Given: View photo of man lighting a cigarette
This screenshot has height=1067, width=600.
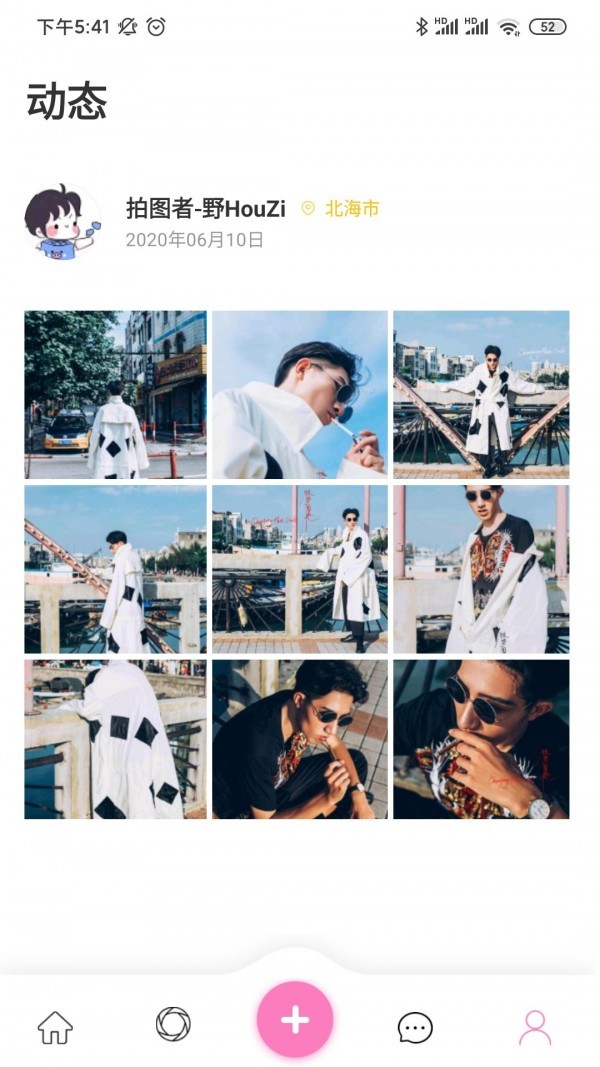Looking at the screenshot, I should pyautogui.click(x=299, y=394).
